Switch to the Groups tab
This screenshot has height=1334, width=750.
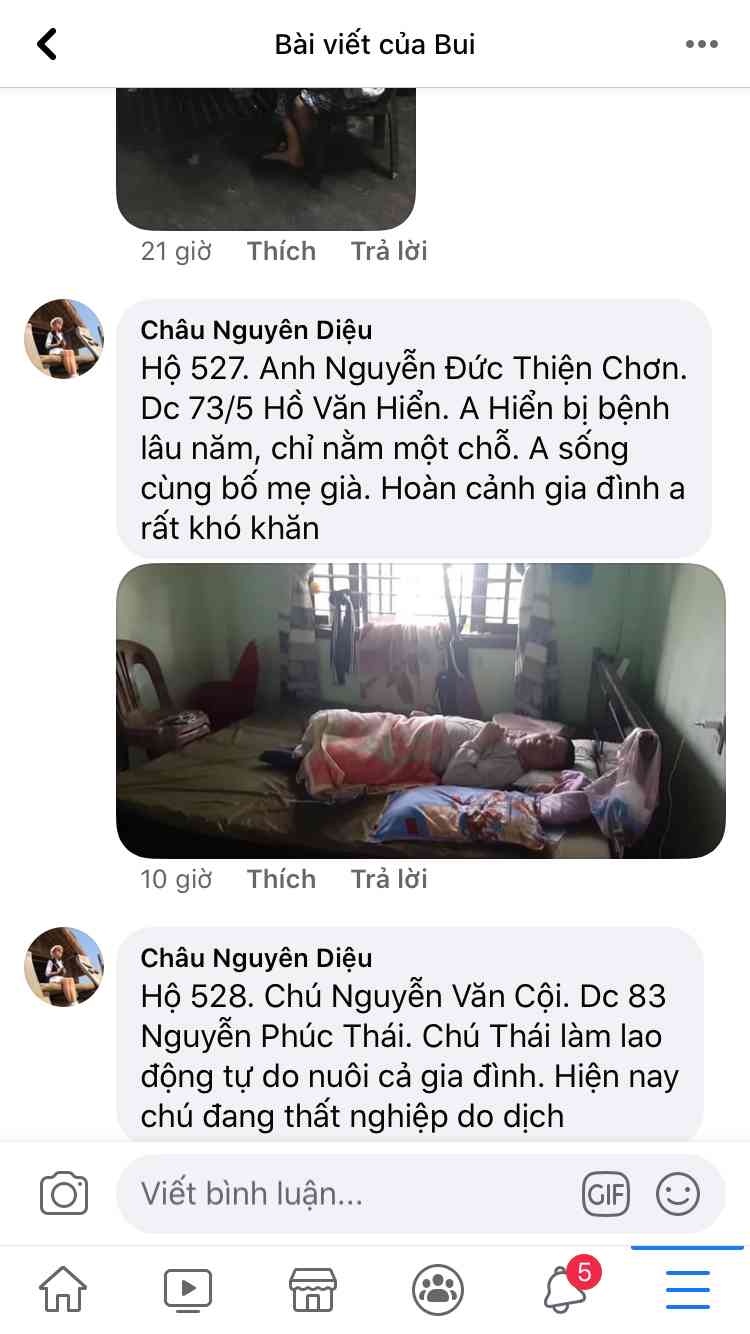click(x=437, y=1290)
